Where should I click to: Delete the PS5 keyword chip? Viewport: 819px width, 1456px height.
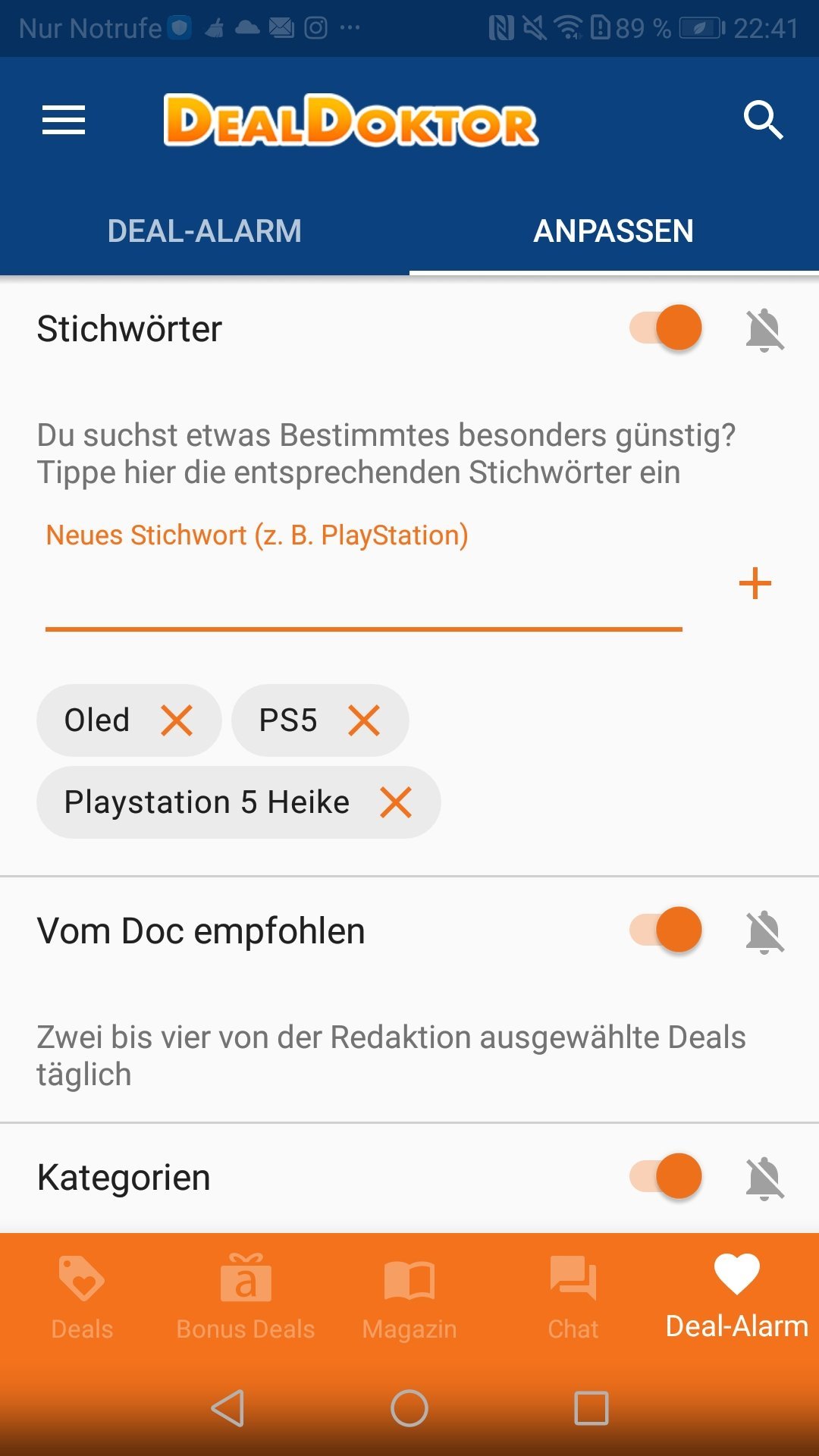(364, 720)
